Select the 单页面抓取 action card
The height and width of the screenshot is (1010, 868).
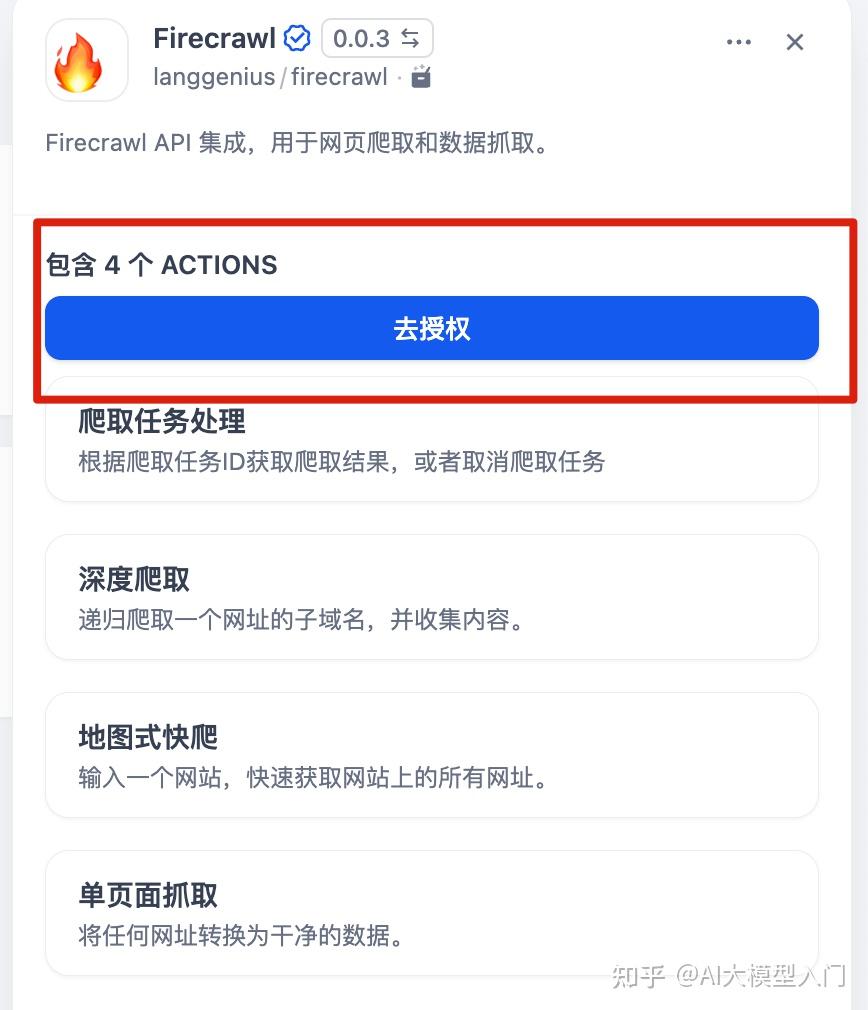432,913
